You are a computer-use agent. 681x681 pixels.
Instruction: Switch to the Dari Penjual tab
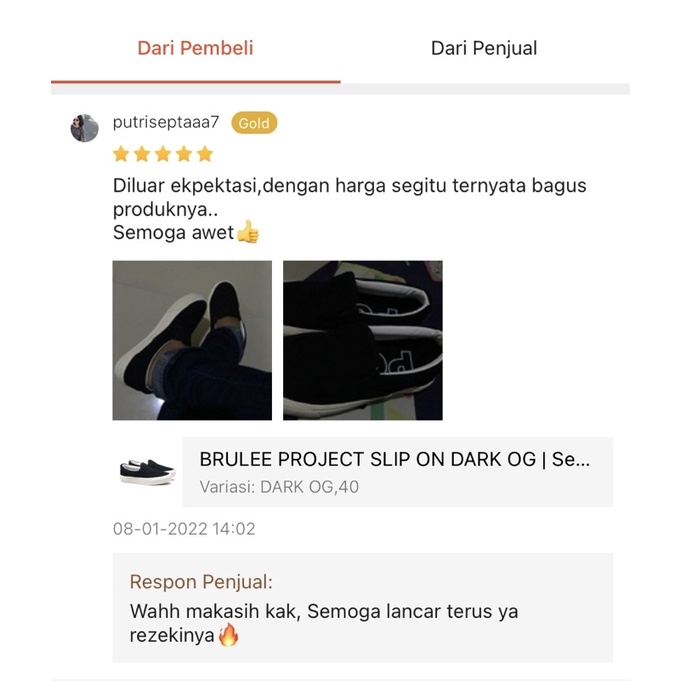tap(484, 48)
